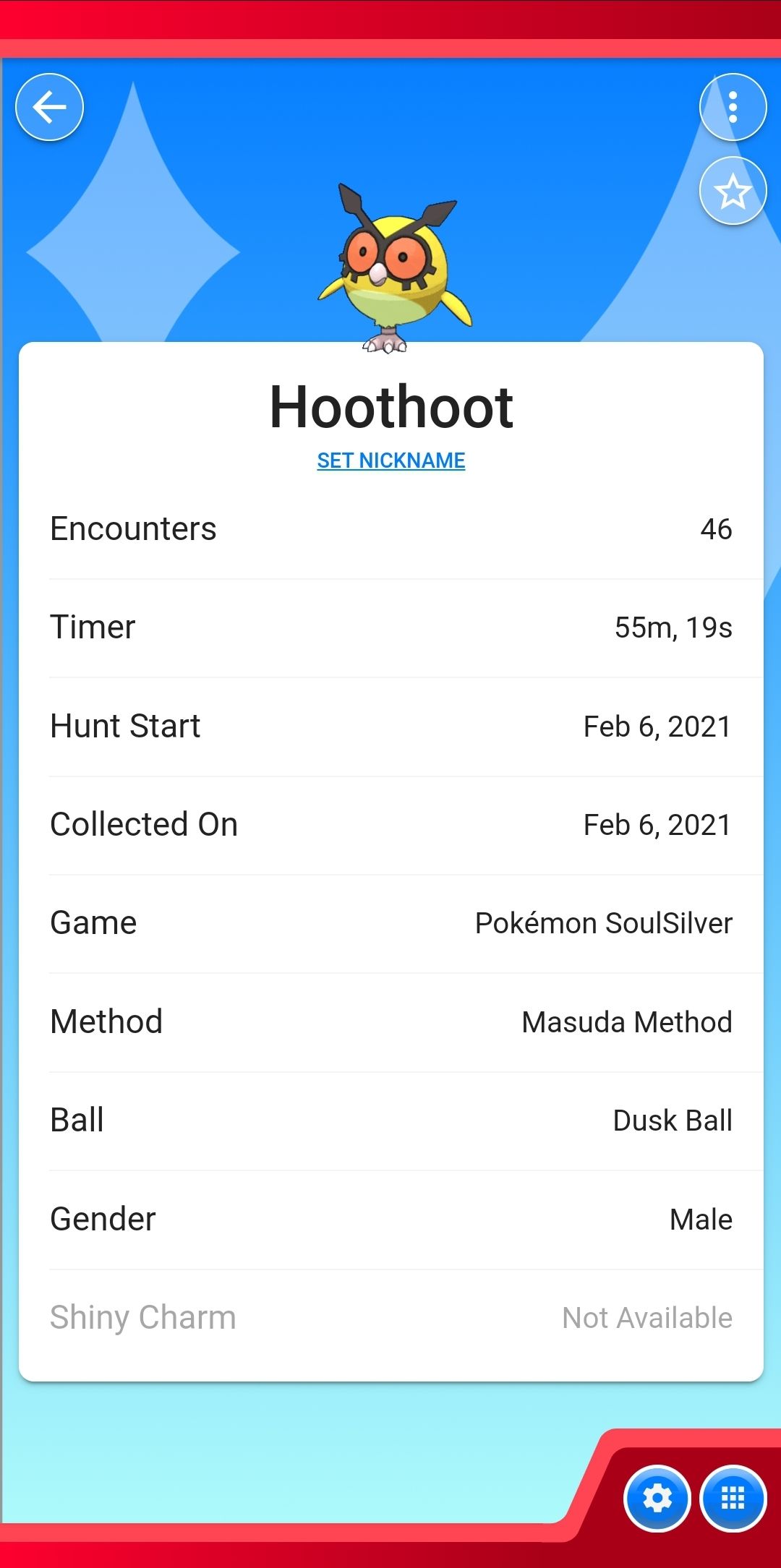This screenshot has height=1568, width=781.
Task: Navigate back using the arrow icon
Action: pyautogui.click(x=48, y=106)
